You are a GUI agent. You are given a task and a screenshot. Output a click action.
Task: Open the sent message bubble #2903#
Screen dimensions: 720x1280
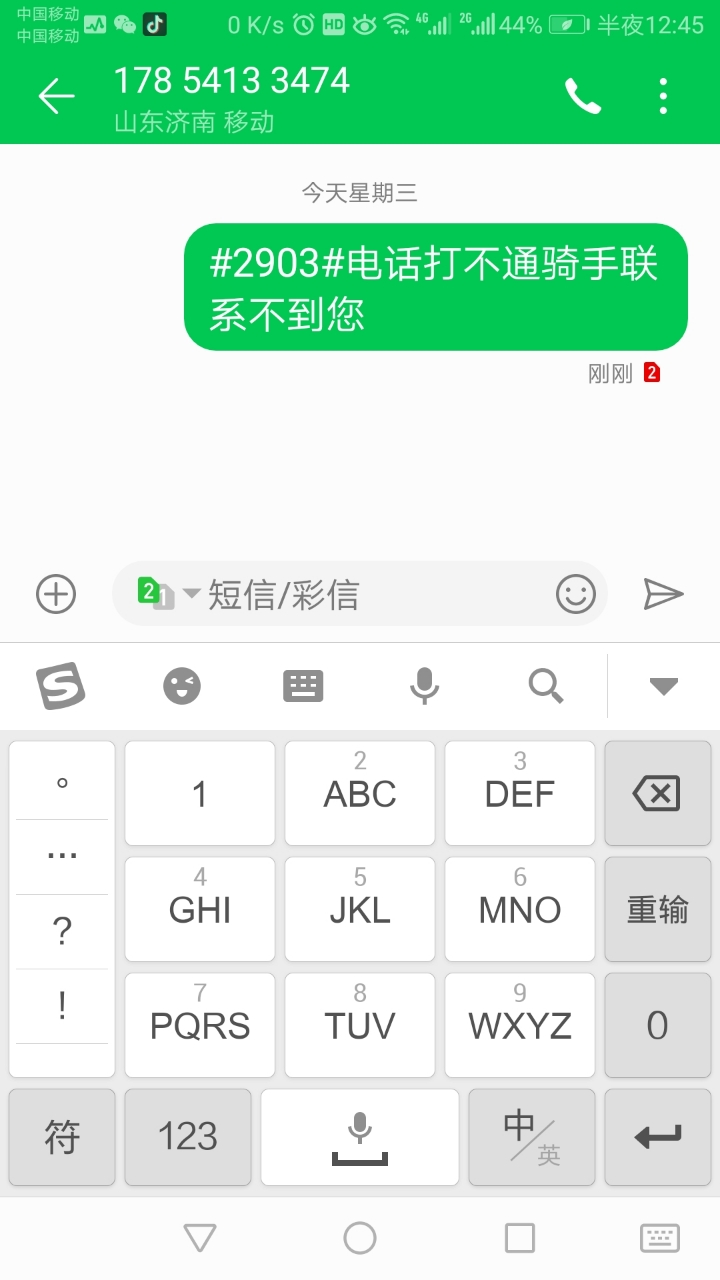[x=435, y=287]
